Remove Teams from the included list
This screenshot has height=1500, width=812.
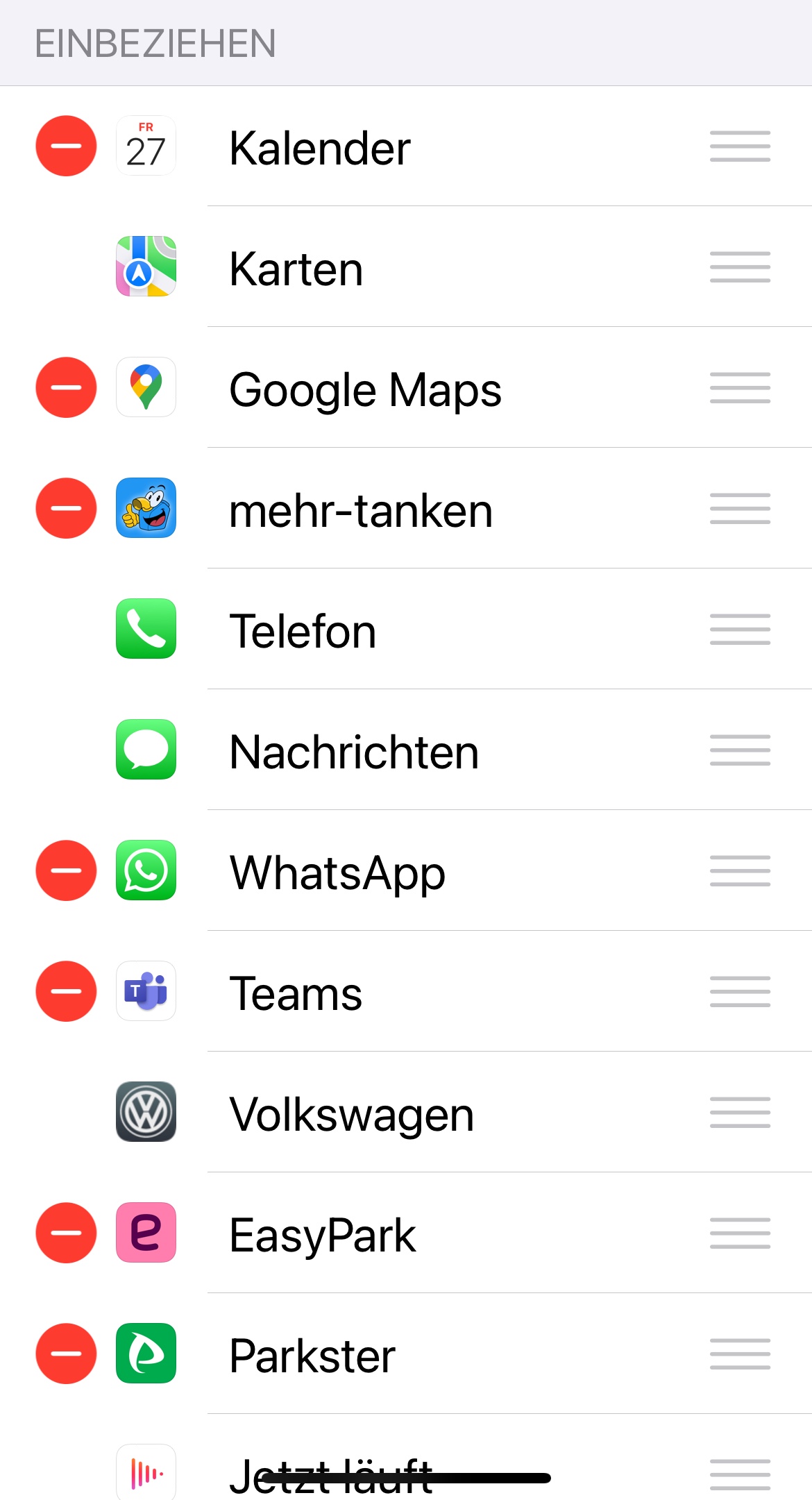click(x=66, y=991)
